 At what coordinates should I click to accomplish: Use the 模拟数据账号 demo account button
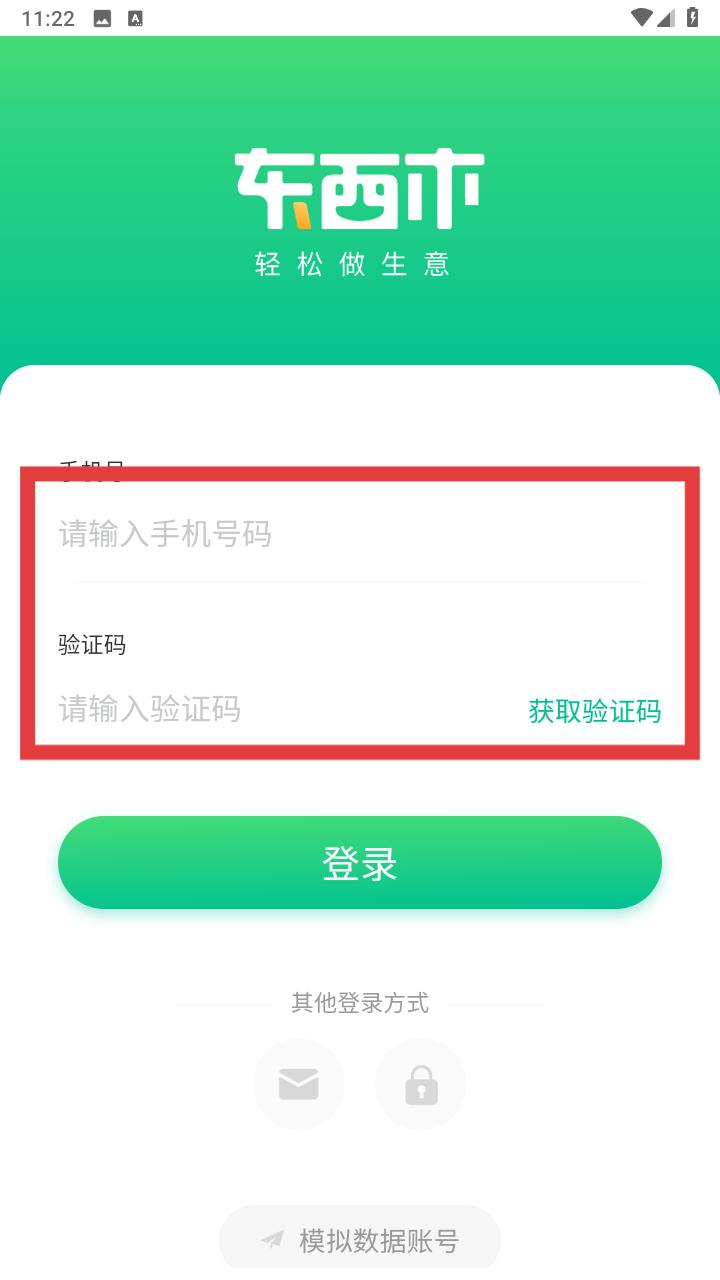[360, 1241]
